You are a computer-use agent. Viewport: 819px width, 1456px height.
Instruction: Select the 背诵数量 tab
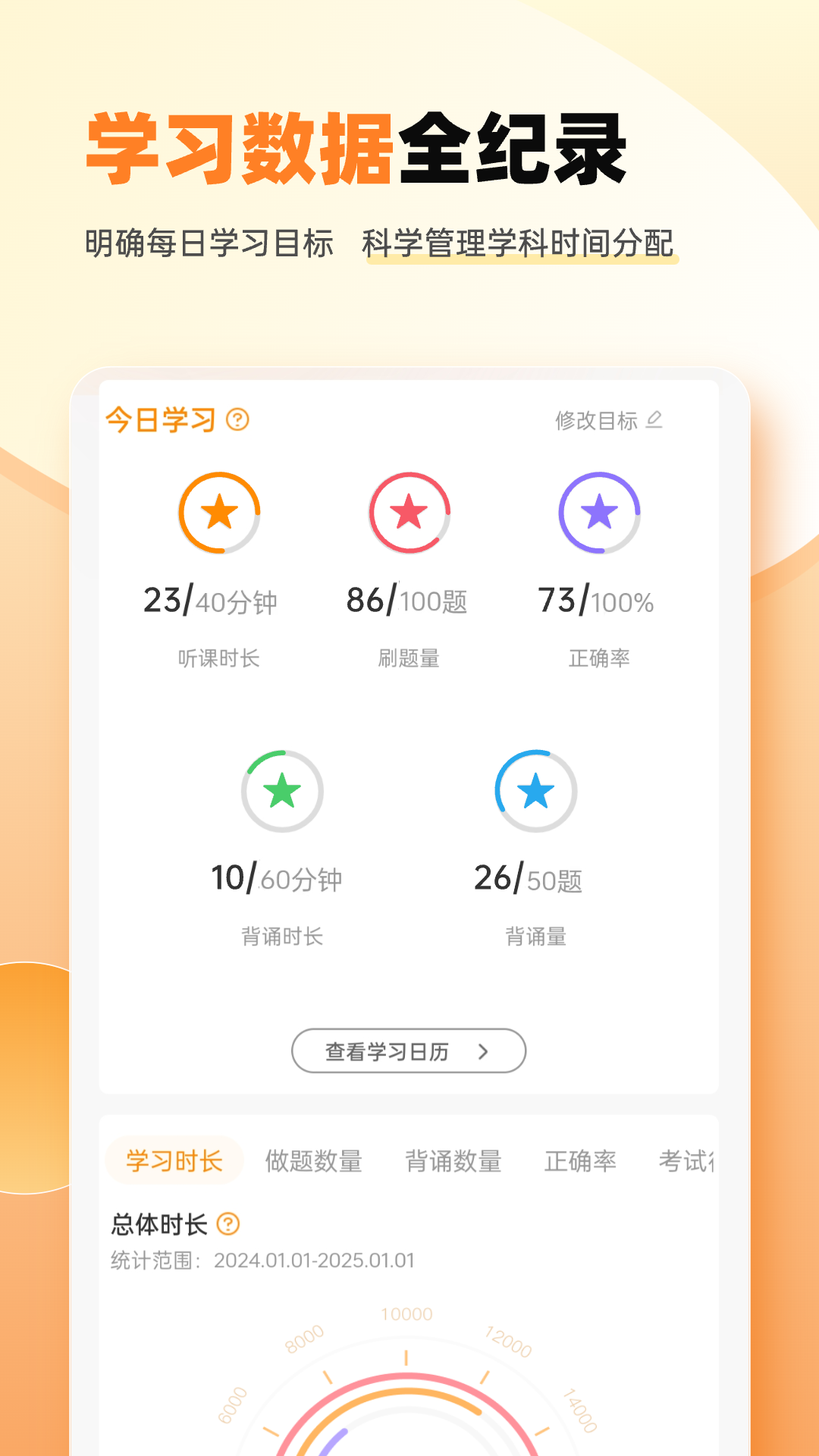tap(453, 1160)
